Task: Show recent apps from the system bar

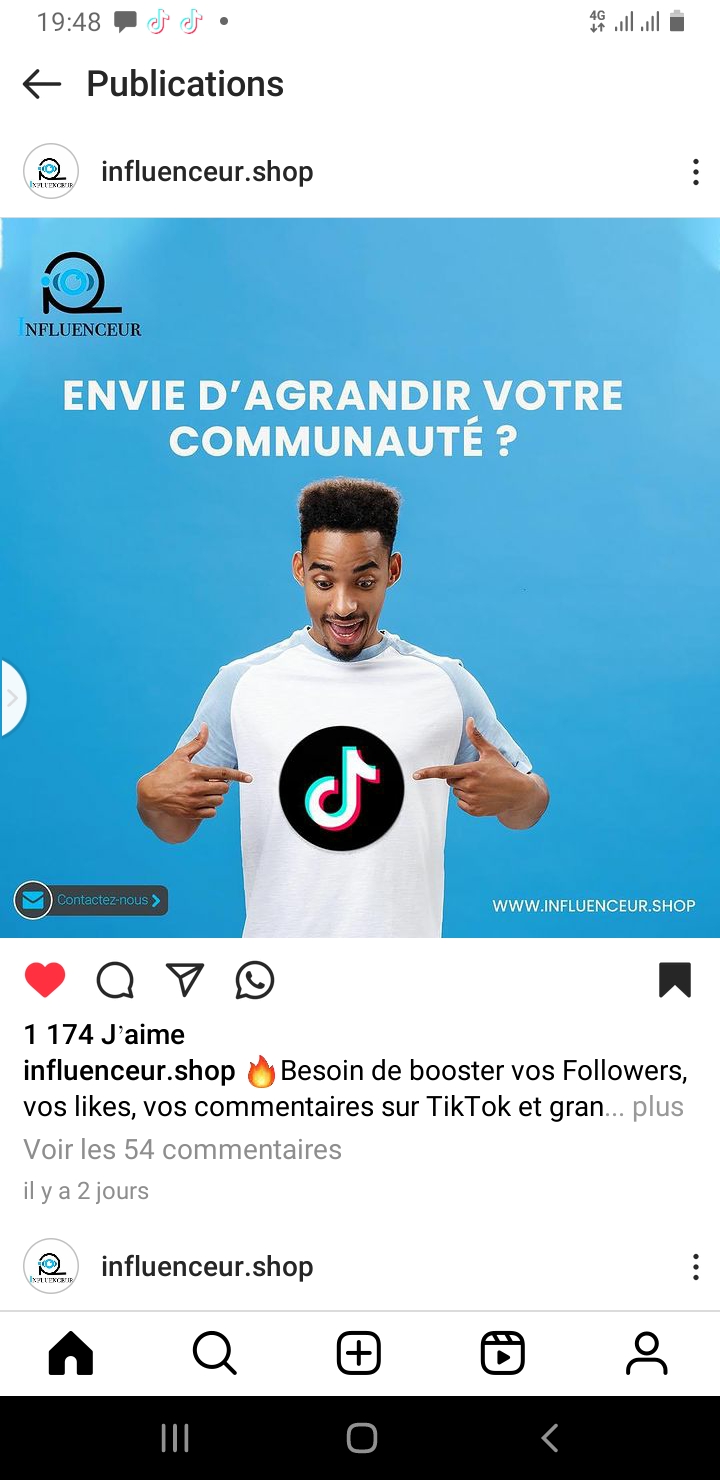Action: [175, 1438]
